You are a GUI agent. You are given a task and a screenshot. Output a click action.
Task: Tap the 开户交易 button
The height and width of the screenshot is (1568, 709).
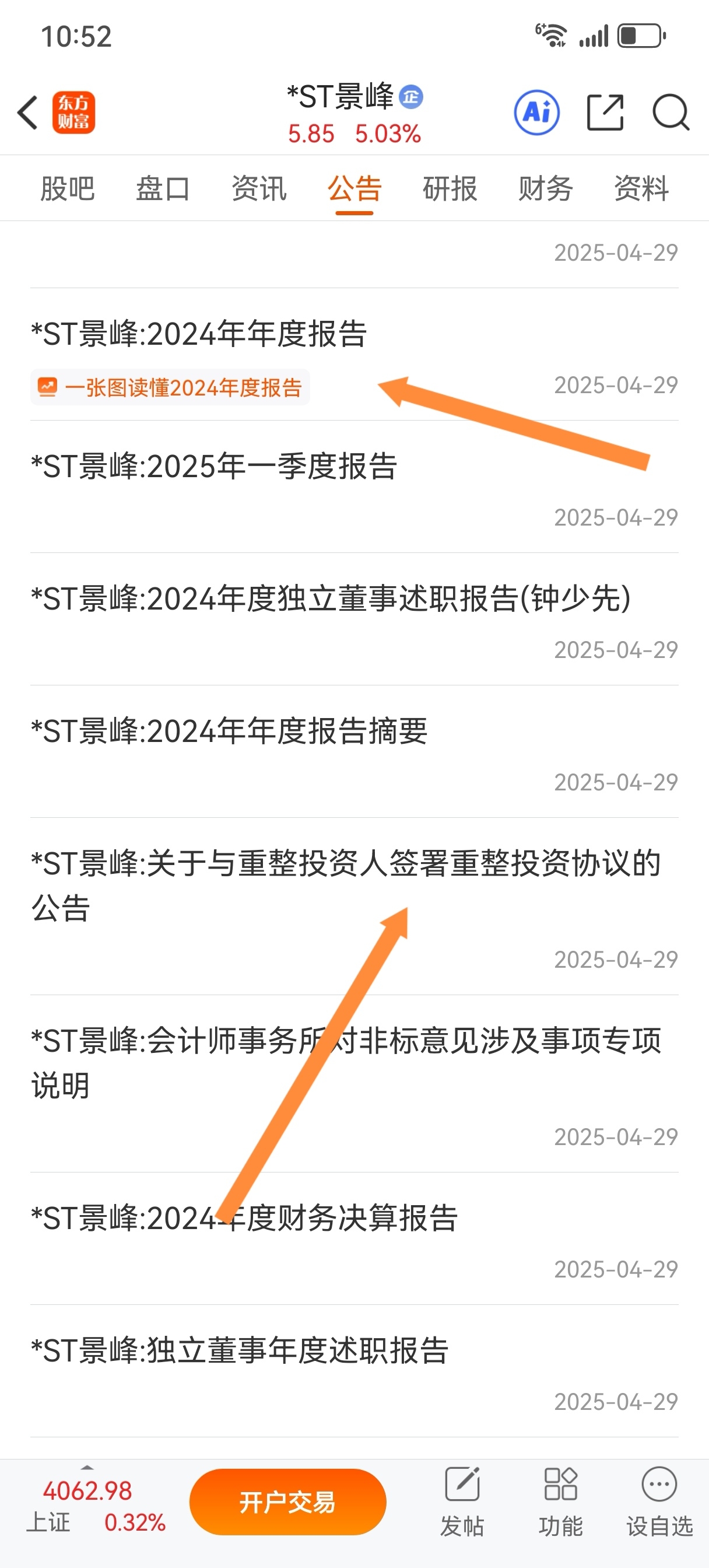tap(287, 1502)
